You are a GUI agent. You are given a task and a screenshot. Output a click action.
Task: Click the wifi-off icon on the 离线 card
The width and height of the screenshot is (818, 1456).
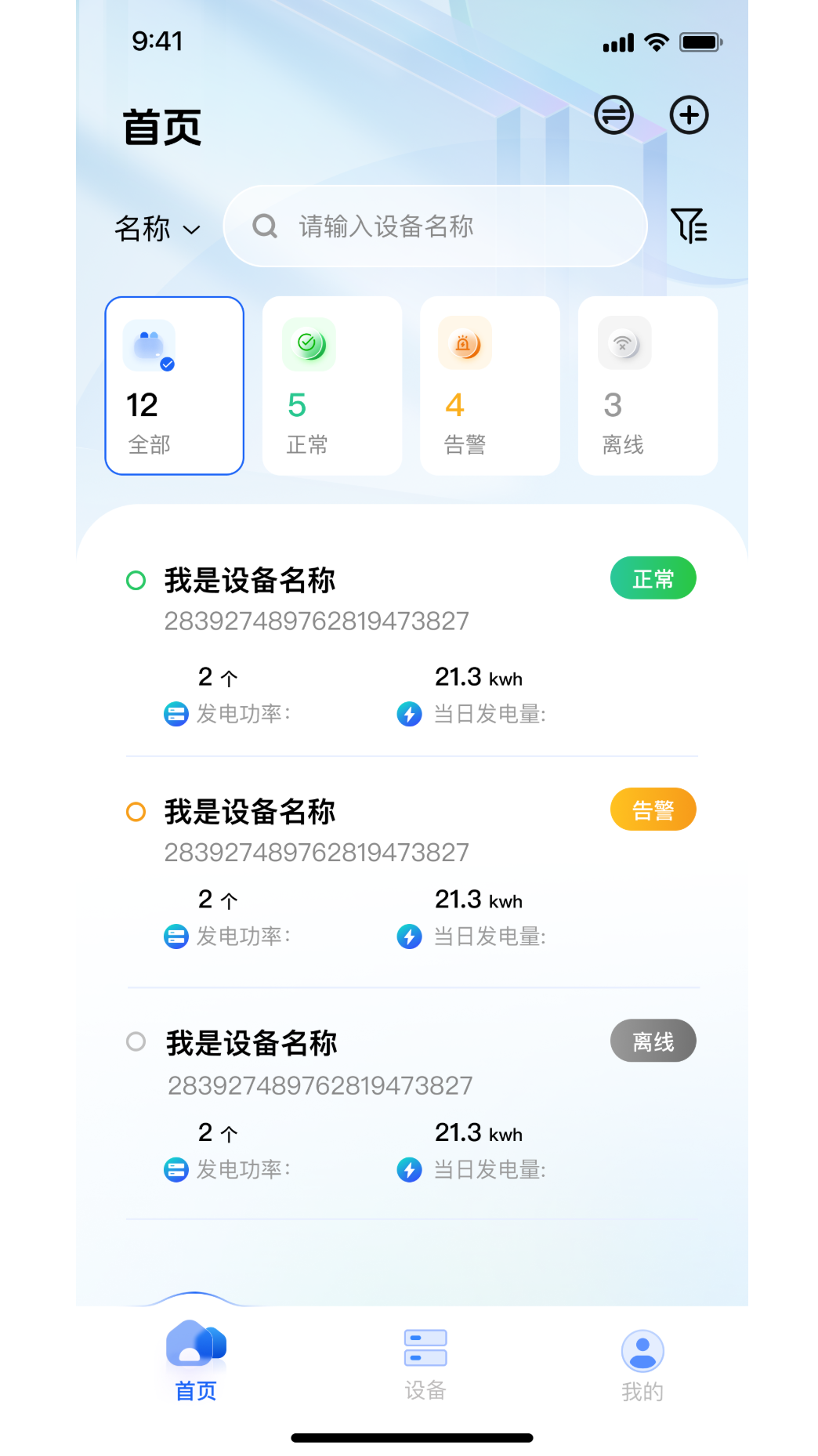pyautogui.click(x=622, y=342)
